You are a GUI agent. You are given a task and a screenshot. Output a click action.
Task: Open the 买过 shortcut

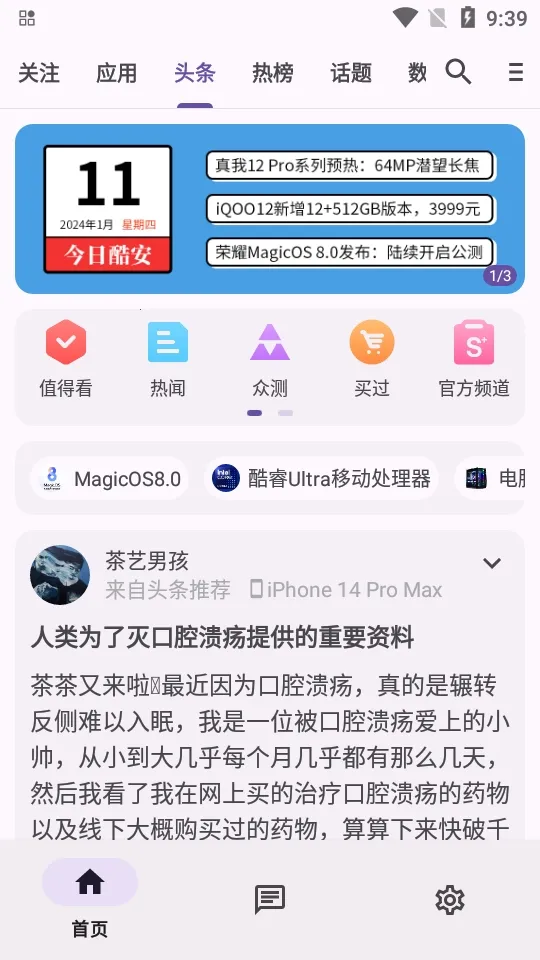point(372,359)
